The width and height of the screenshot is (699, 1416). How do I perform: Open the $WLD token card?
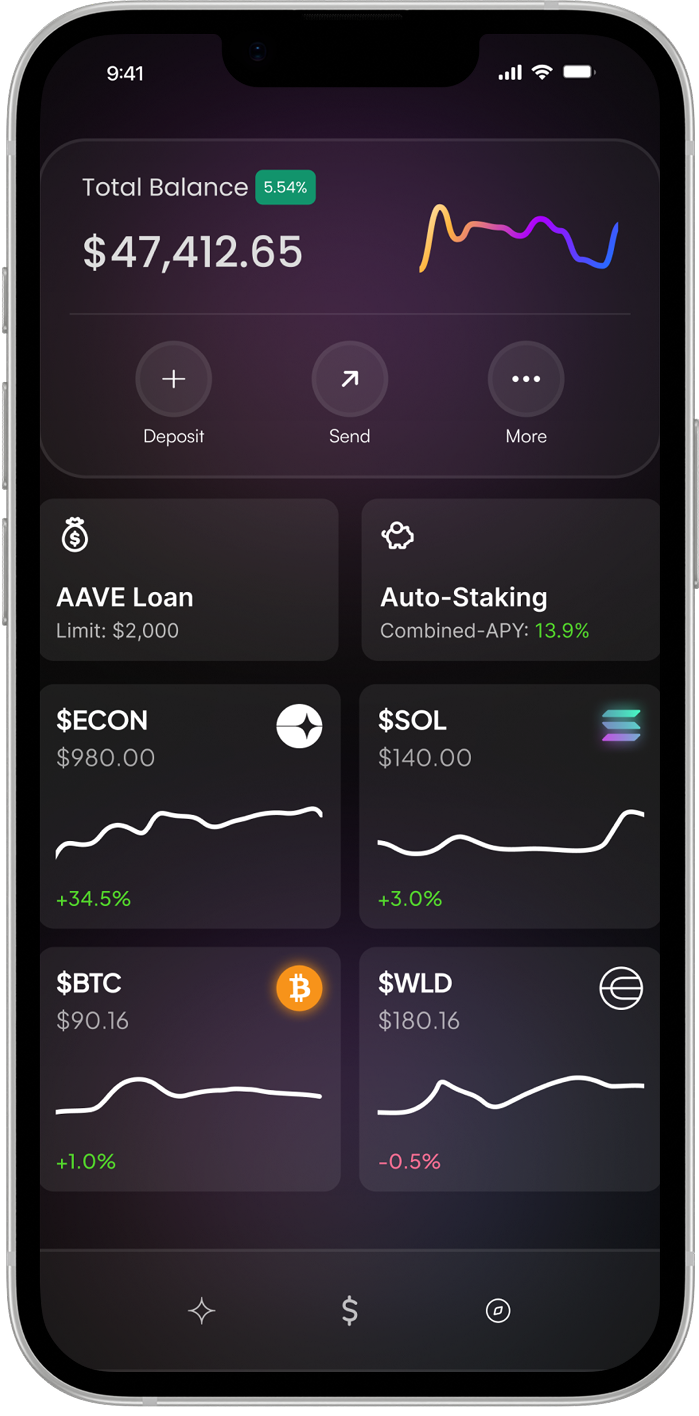click(x=509, y=1069)
